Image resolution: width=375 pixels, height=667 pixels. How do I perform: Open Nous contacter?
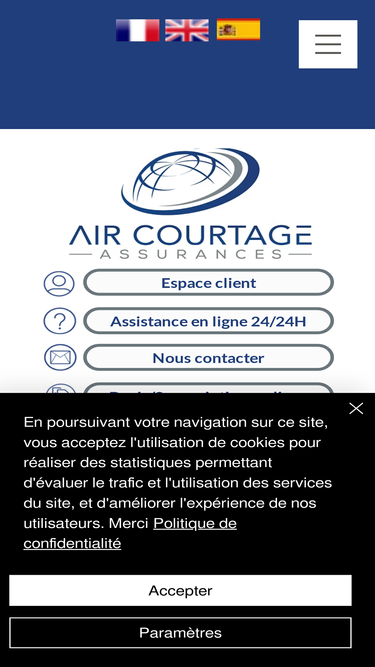click(x=208, y=358)
